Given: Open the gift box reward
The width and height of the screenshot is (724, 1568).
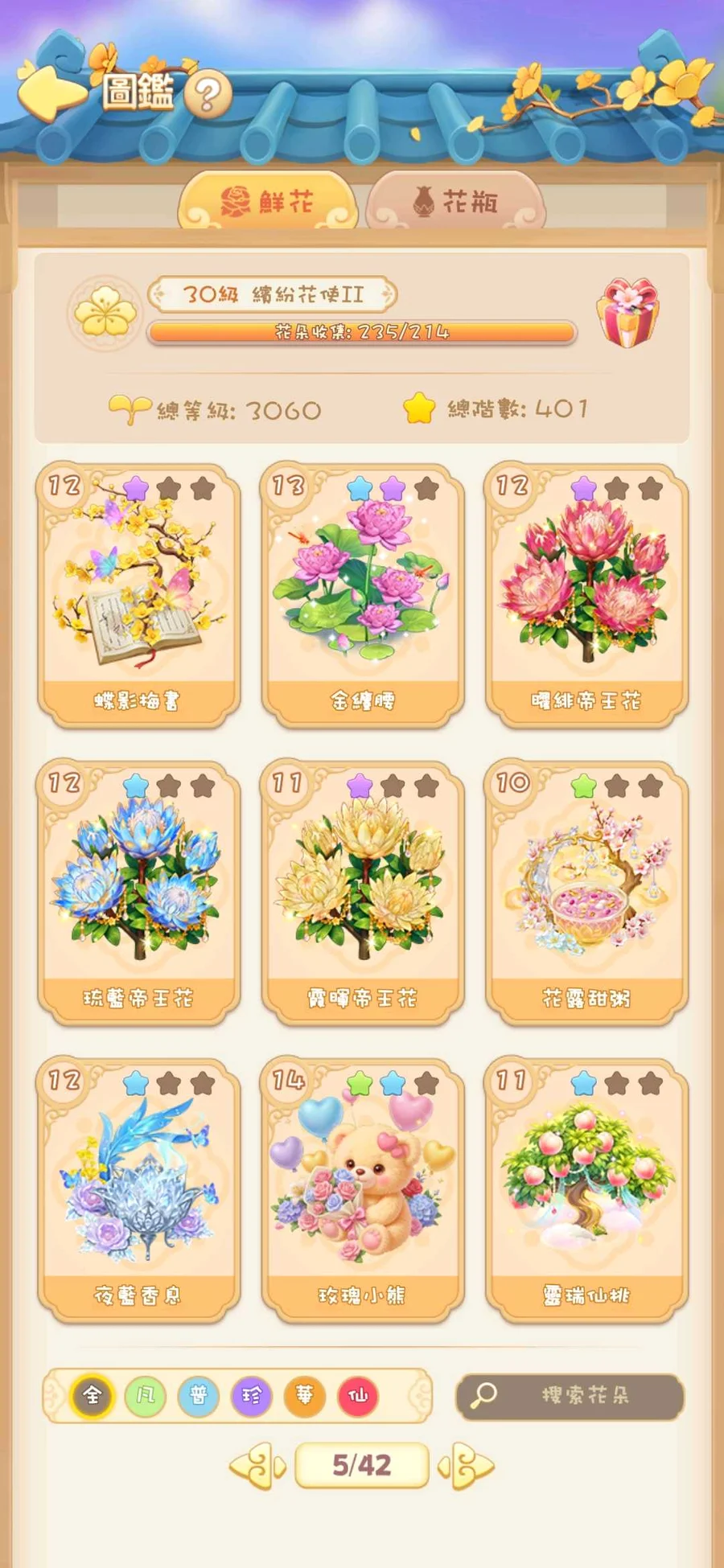Looking at the screenshot, I should coord(627,312).
